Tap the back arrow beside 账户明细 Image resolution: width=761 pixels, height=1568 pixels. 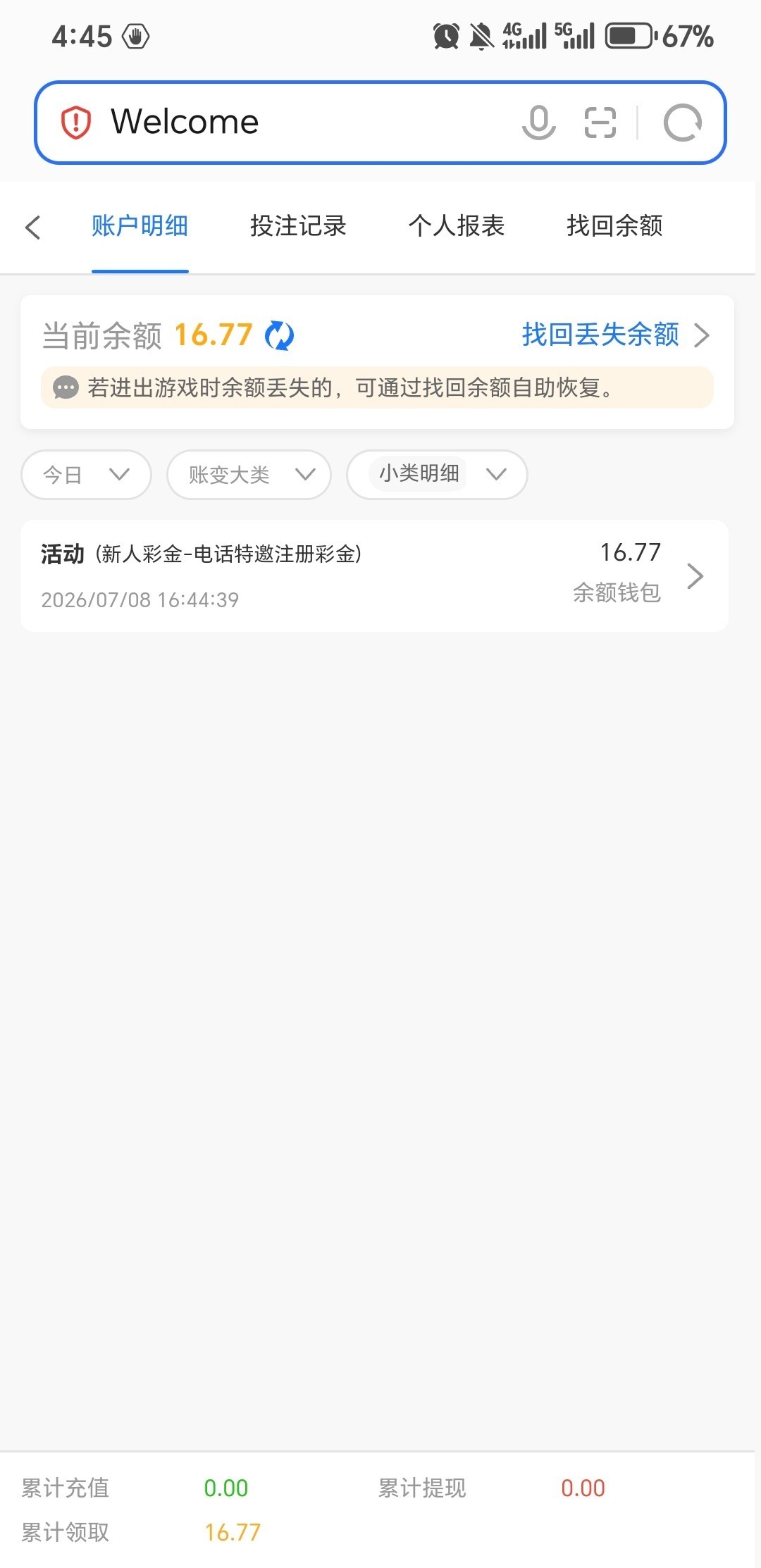pyautogui.click(x=32, y=227)
